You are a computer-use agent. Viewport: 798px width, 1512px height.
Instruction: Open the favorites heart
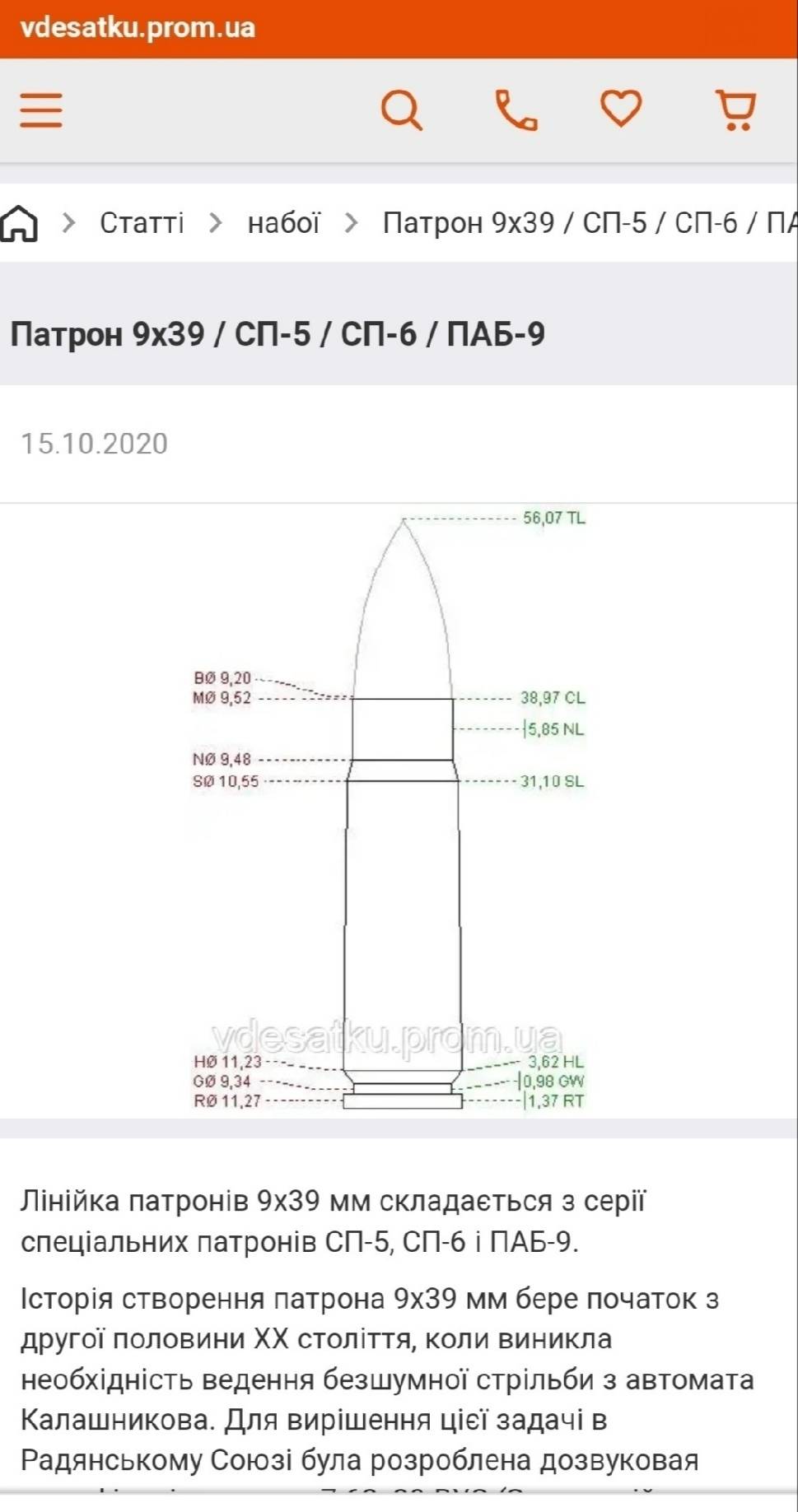click(x=621, y=109)
